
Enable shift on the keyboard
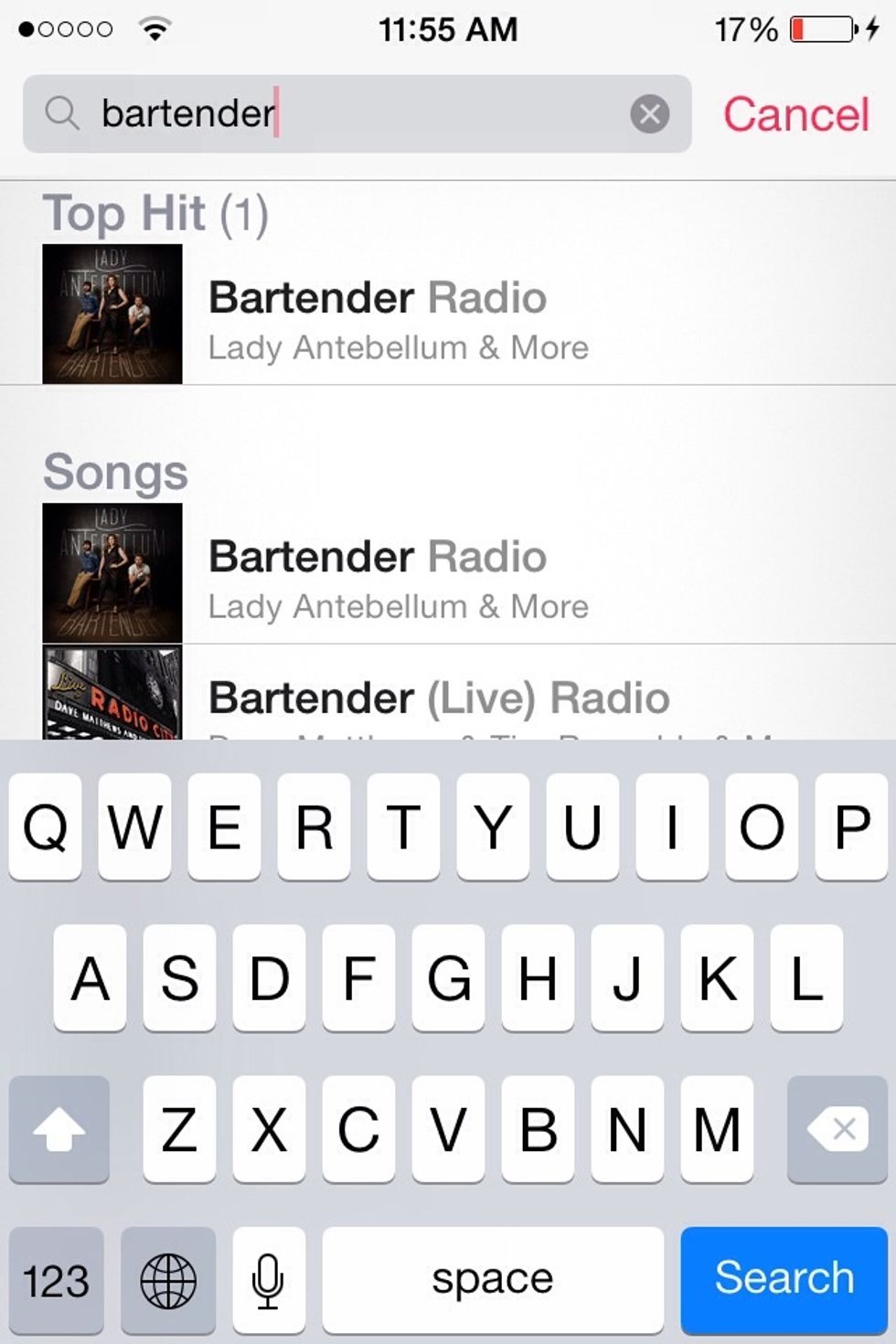59,1129
